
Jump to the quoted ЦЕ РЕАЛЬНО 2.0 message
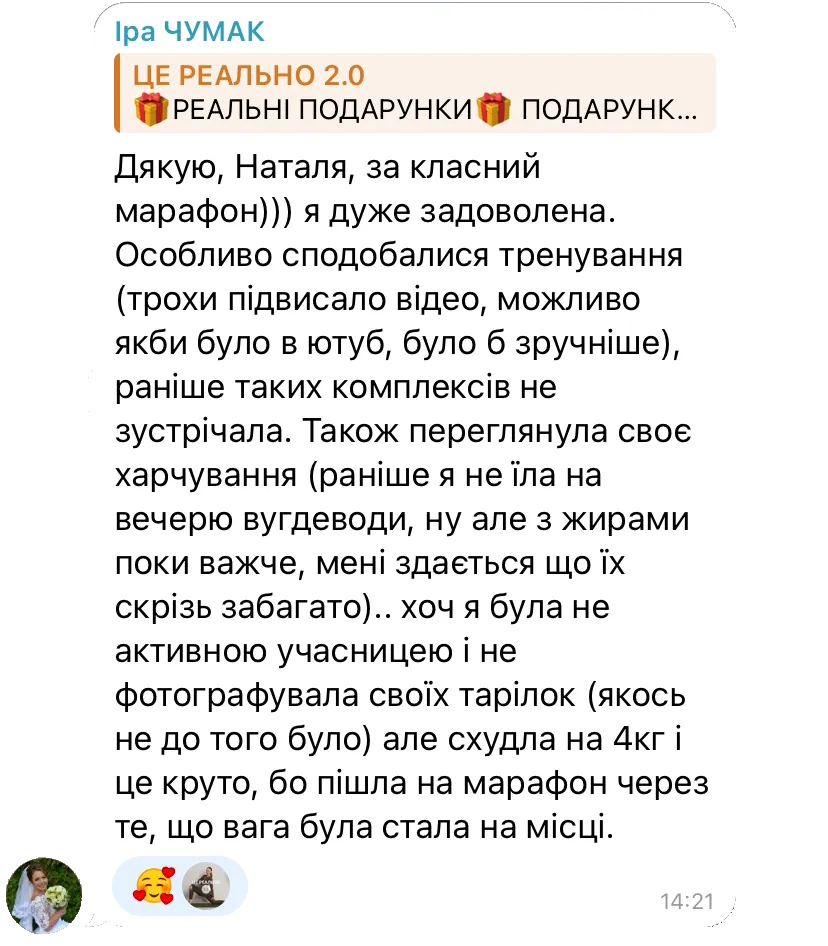pos(414,93)
